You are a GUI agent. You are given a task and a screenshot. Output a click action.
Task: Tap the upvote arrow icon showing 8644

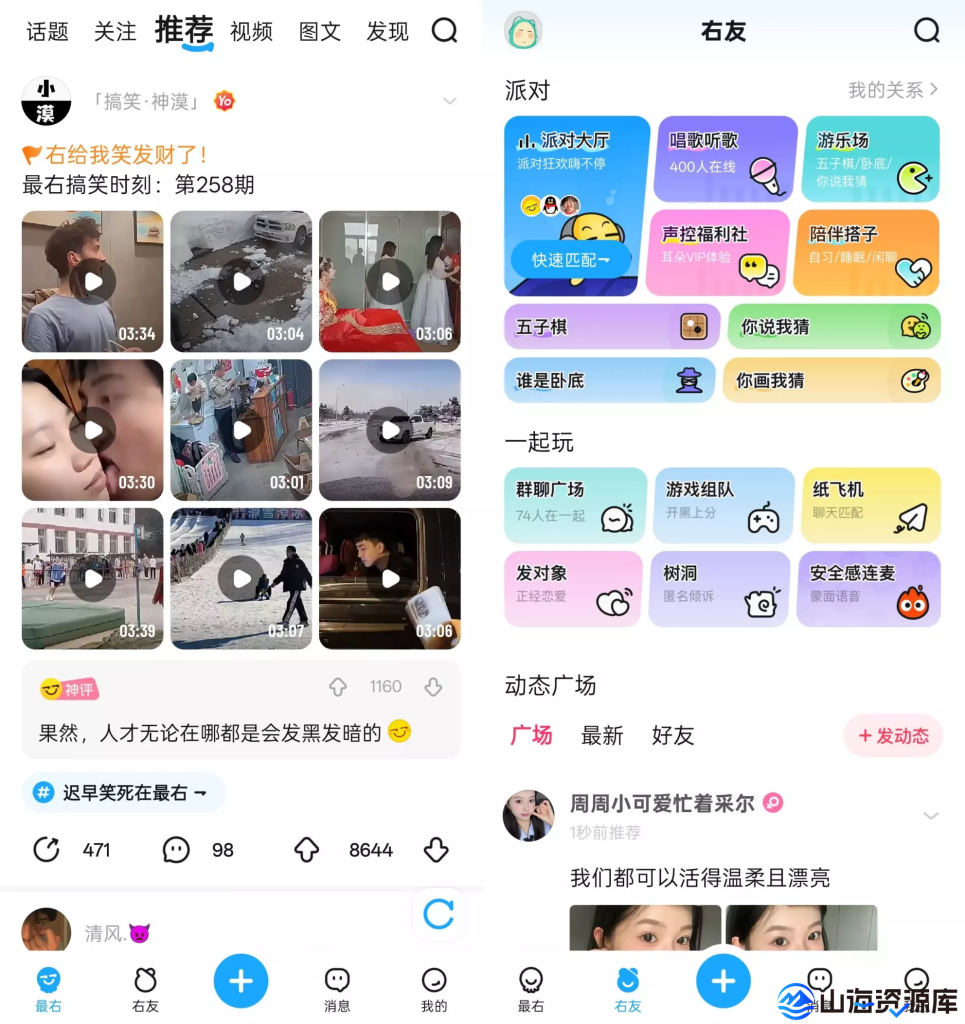tap(307, 849)
